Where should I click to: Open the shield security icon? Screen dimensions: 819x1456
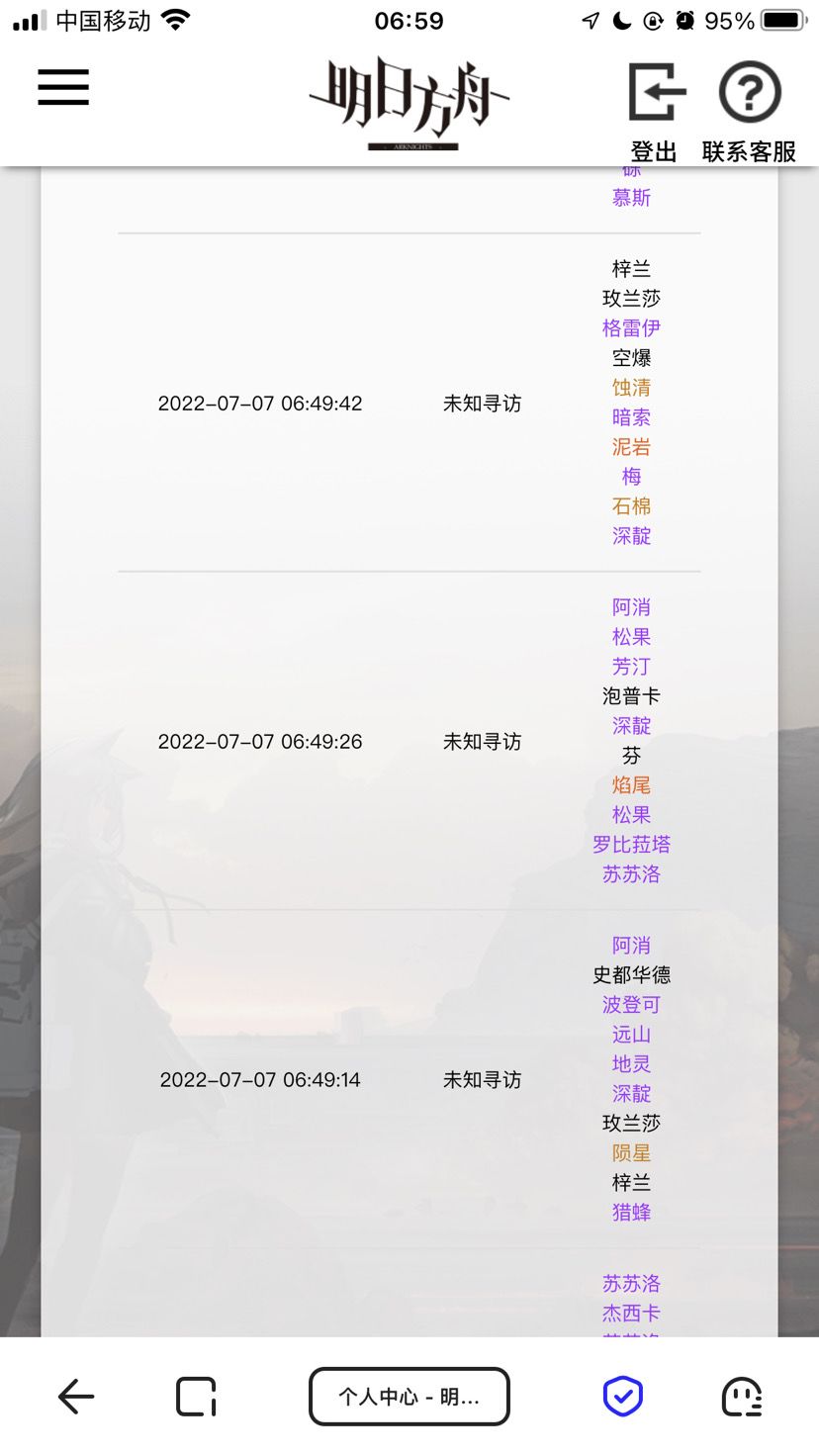[623, 1397]
